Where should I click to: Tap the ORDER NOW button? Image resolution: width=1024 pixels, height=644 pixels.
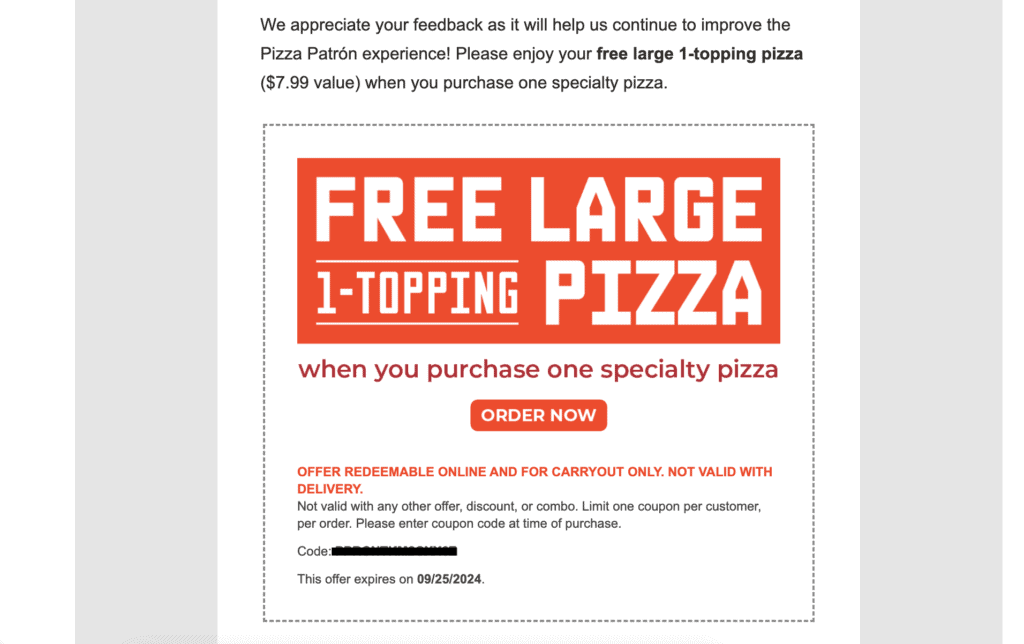coord(538,415)
